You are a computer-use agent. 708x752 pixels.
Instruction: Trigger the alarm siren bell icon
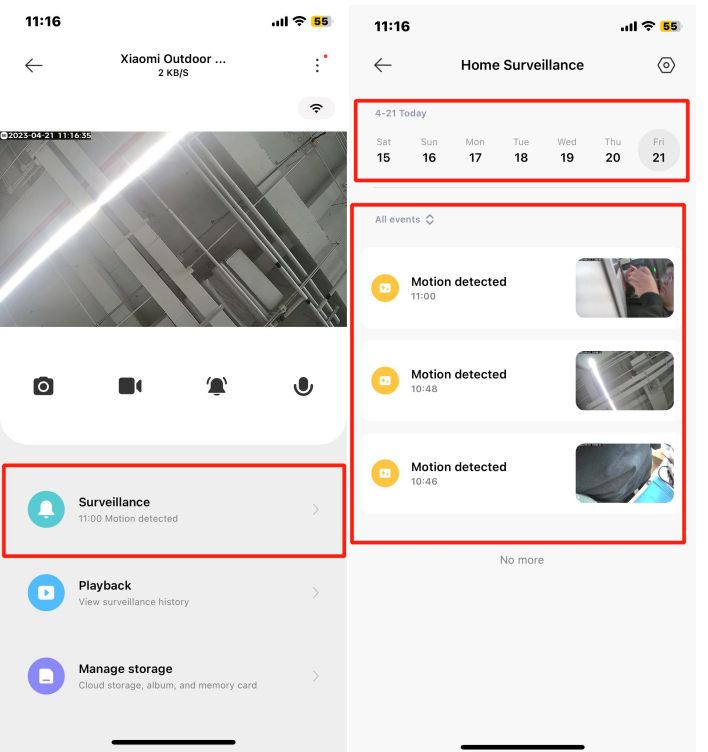217,386
